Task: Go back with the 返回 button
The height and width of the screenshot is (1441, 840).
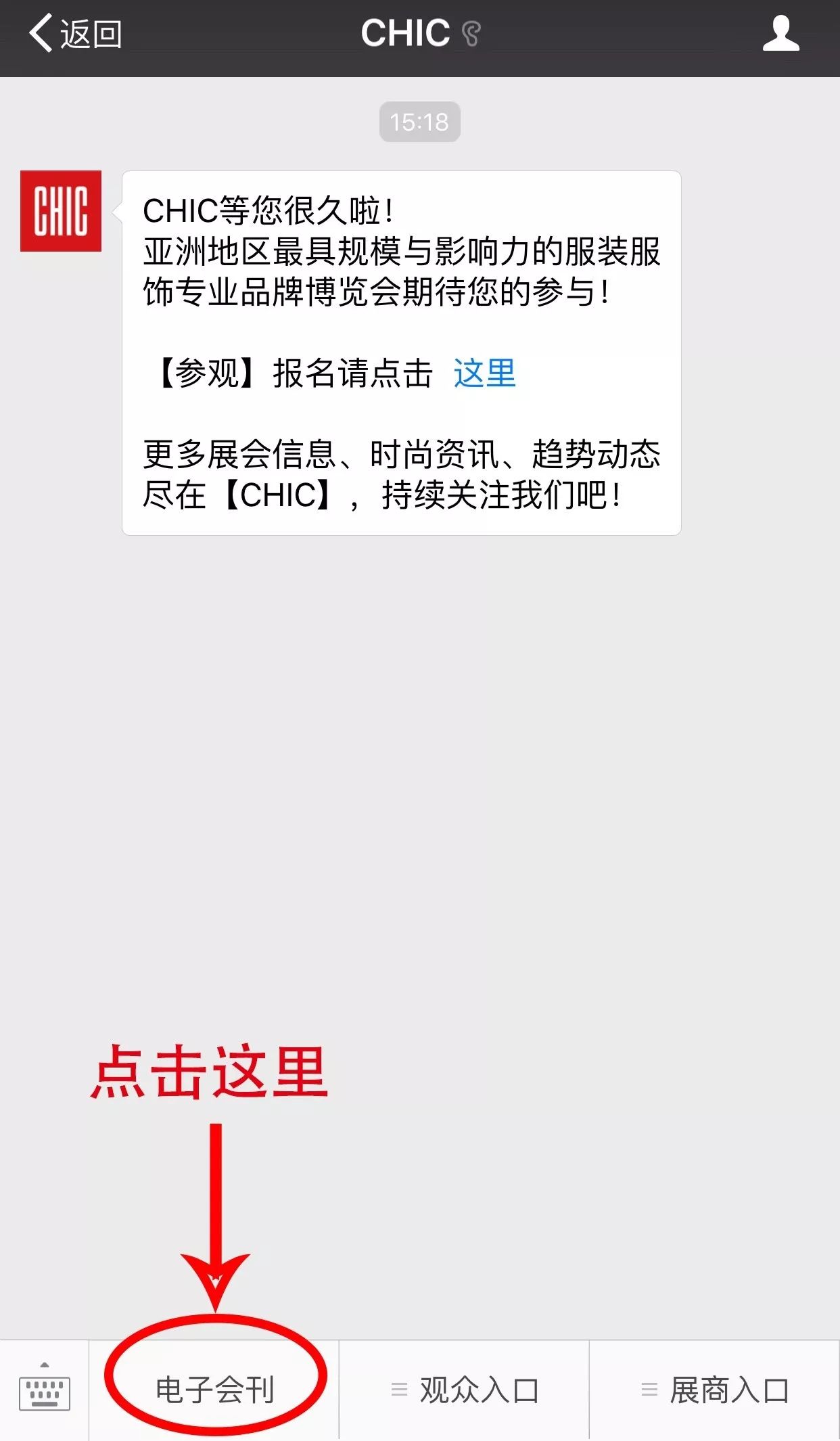Action: tap(76, 34)
